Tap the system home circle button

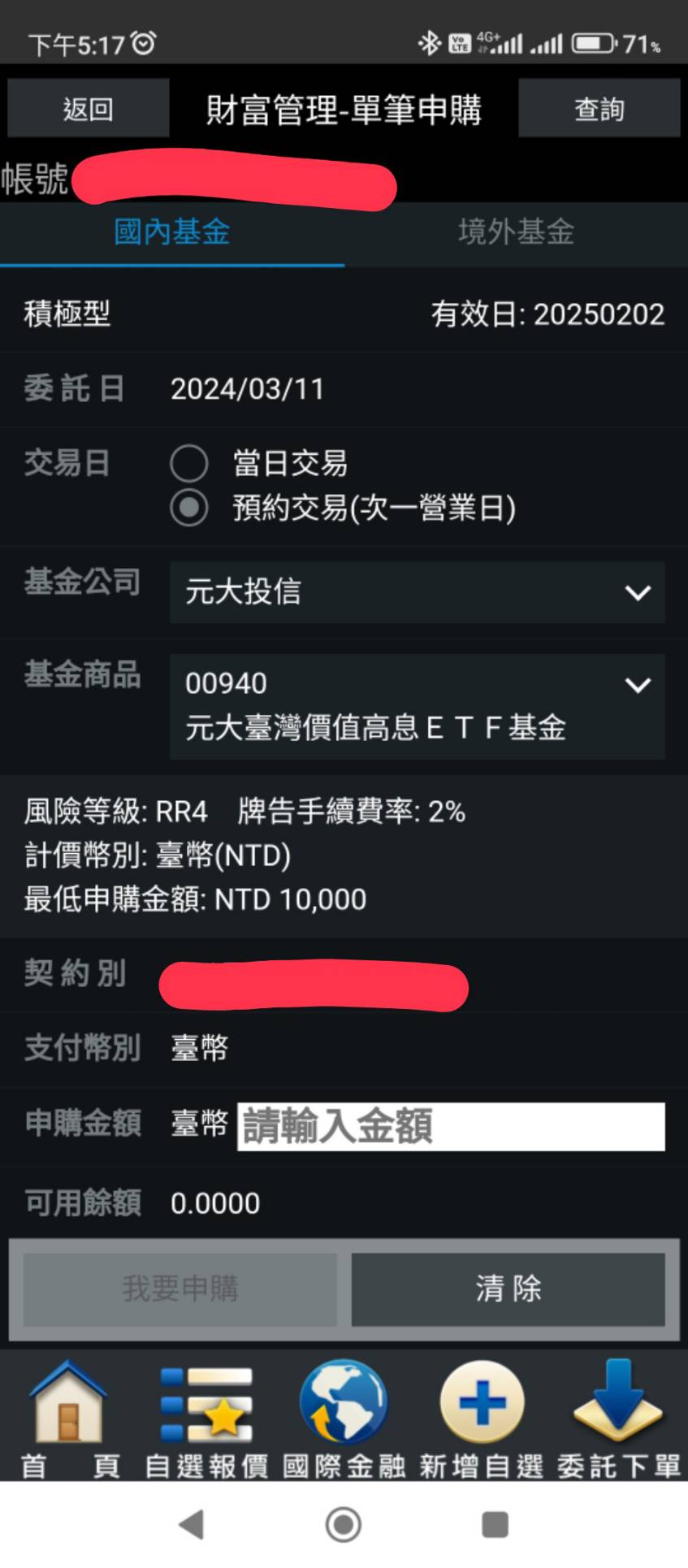pyautogui.click(x=344, y=1524)
